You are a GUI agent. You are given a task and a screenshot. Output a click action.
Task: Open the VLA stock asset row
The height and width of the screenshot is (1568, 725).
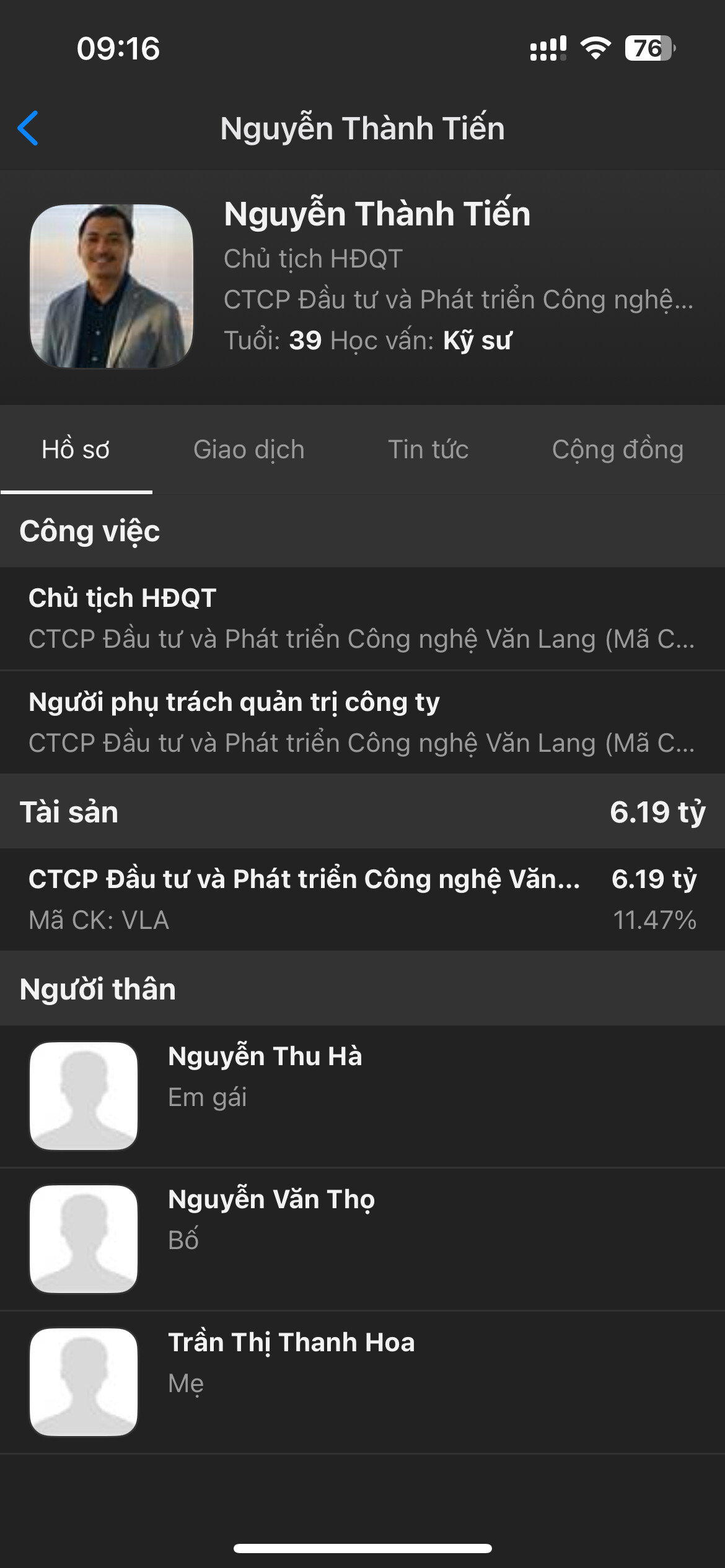(362, 899)
